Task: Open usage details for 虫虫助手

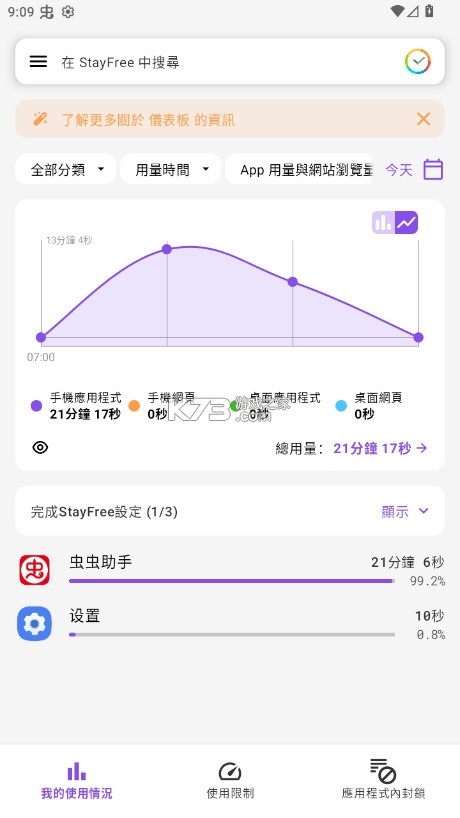Action: tap(231, 570)
